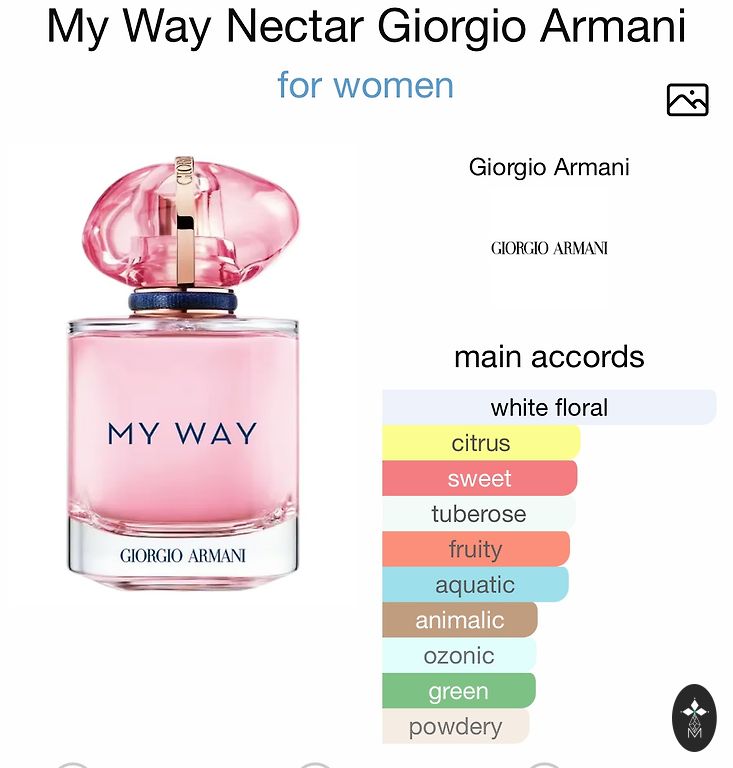The width and height of the screenshot is (733, 768).
Task: Open the perfume photo gallery icon
Action: tap(687, 100)
